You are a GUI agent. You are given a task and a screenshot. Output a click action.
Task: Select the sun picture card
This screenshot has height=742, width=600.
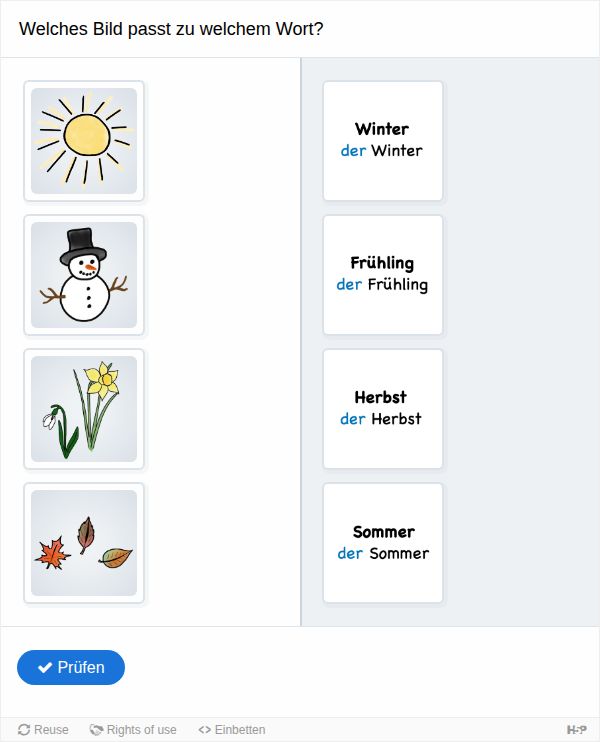click(x=84, y=141)
